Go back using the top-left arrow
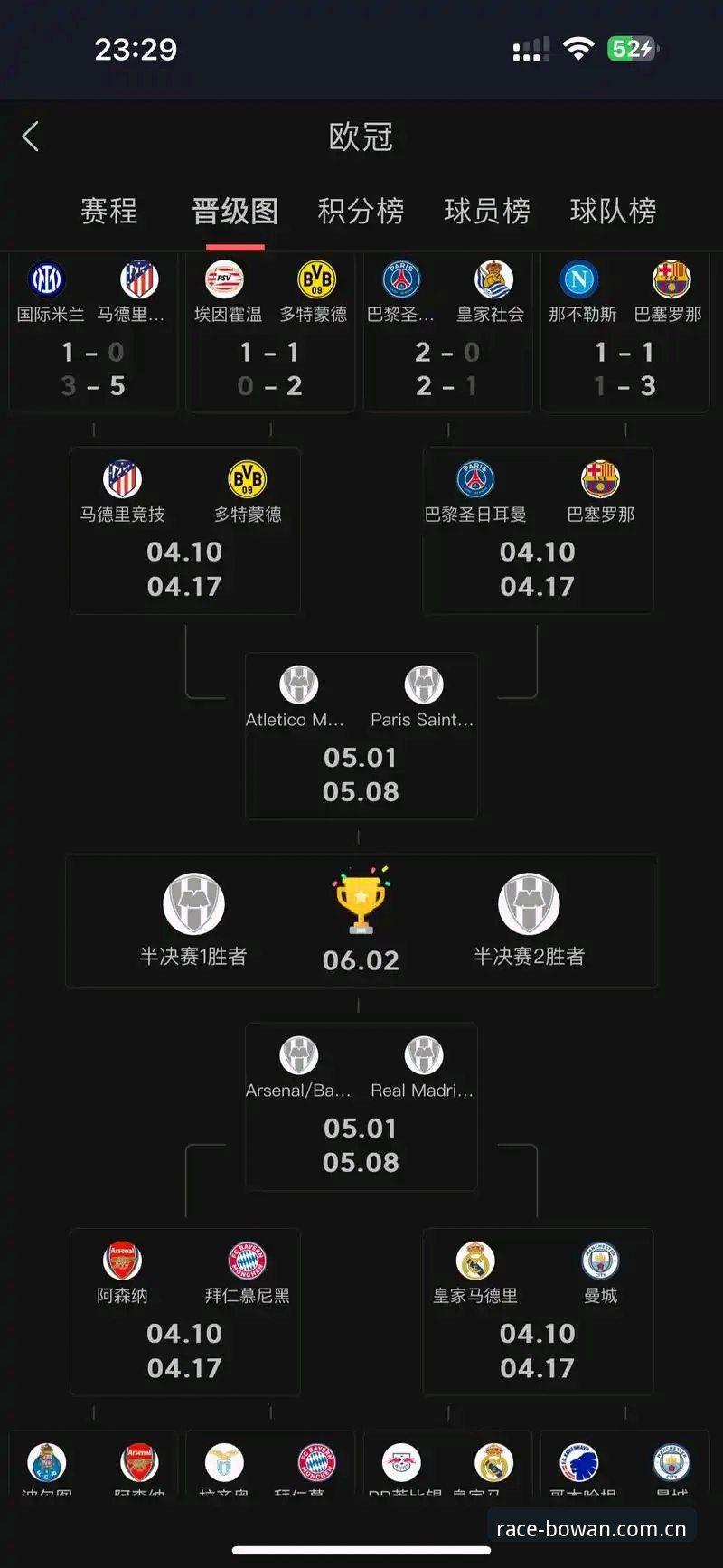Image resolution: width=723 pixels, height=1568 pixels. click(x=31, y=137)
